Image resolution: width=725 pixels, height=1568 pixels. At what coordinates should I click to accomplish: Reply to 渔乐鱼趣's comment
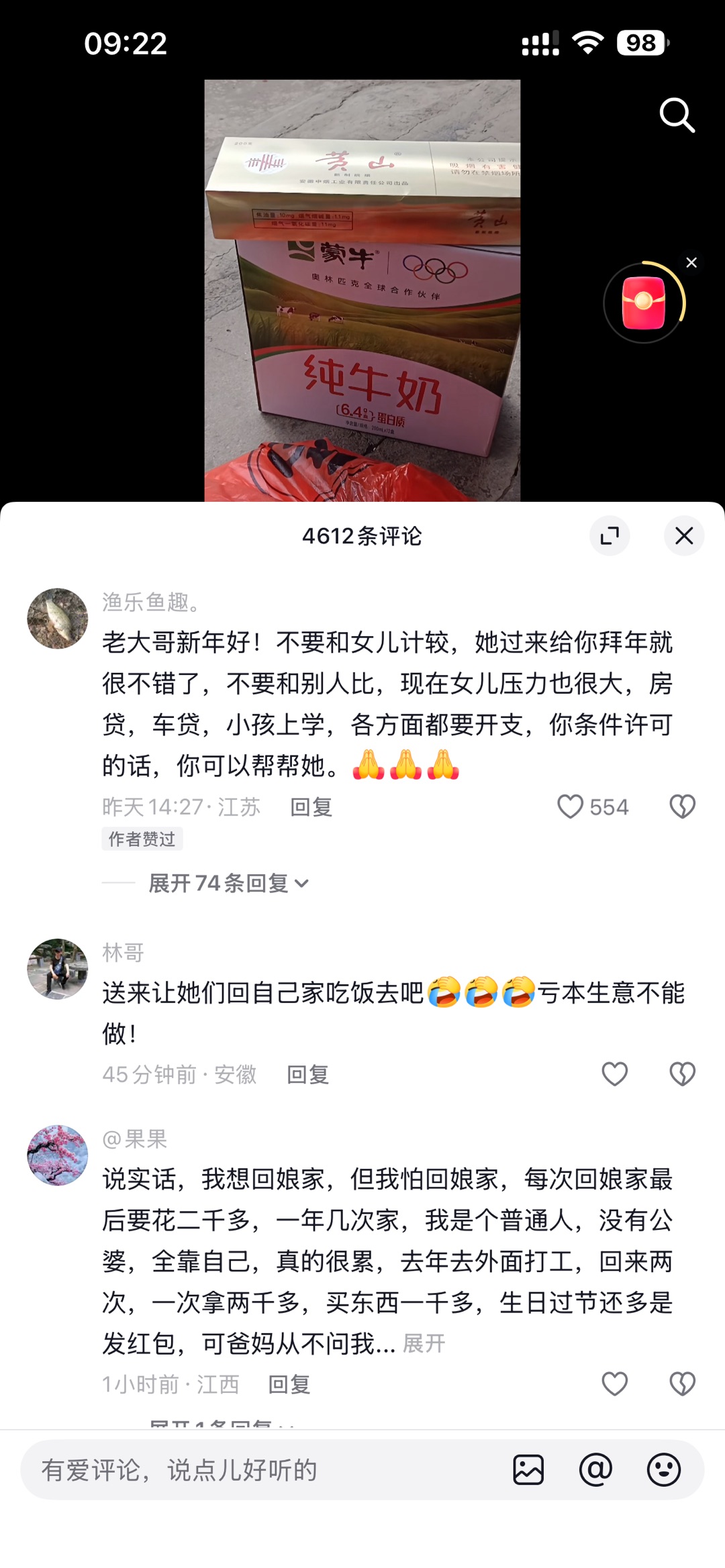311,807
